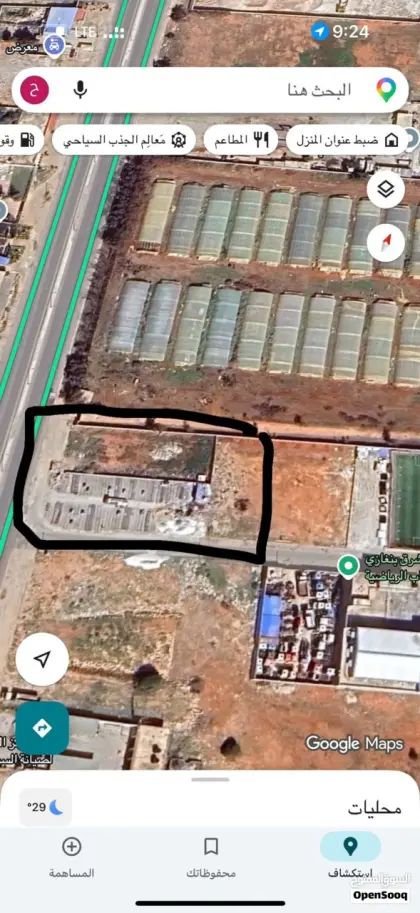Tap the معرض car dealership marker
This screenshot has height=913, width=420.
54,43
